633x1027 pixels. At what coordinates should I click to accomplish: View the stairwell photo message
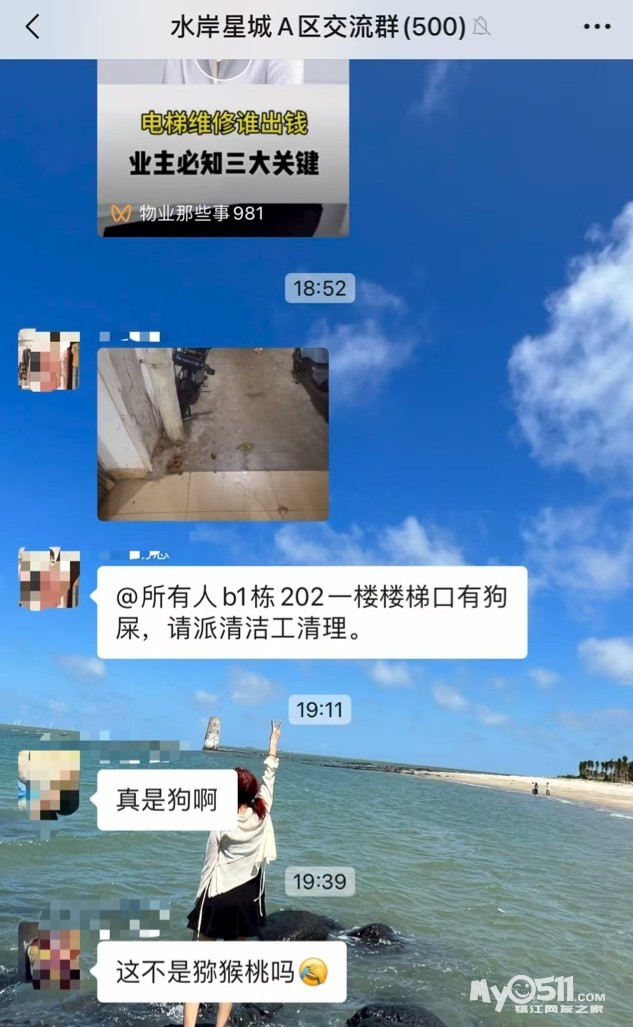pos(213,434)
